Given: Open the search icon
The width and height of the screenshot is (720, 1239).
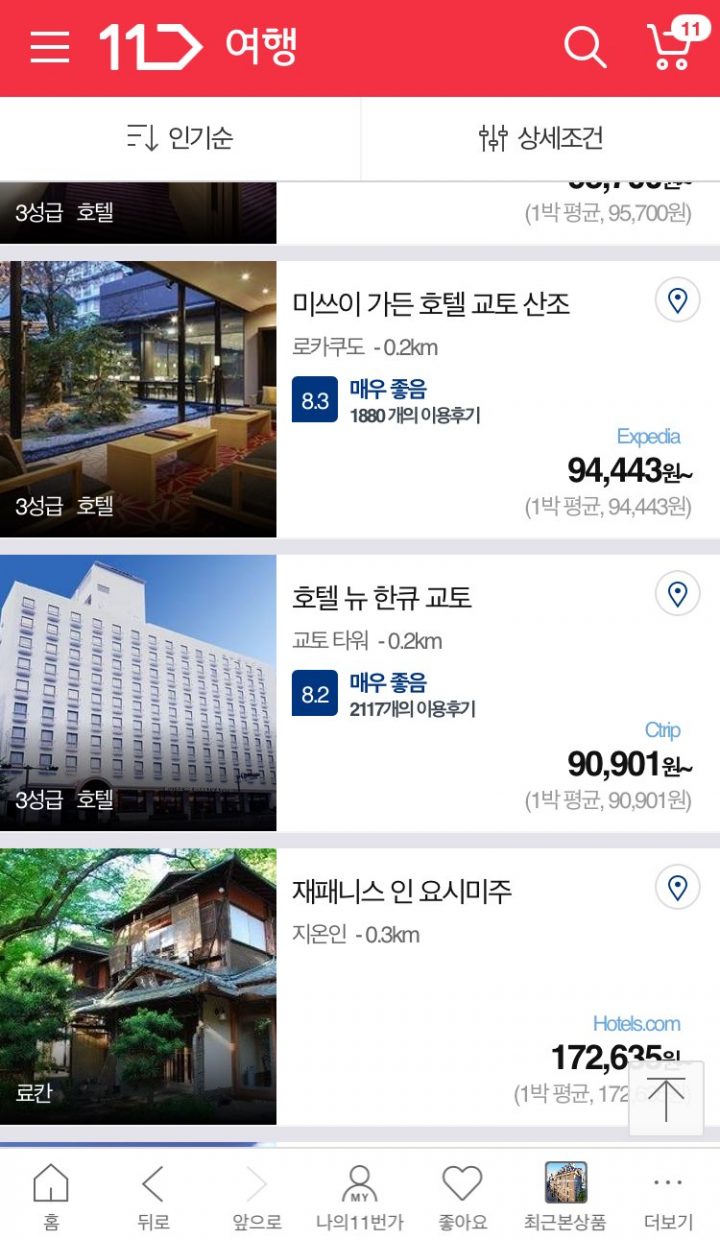Looking at the screenshot, I should (585, 47).
